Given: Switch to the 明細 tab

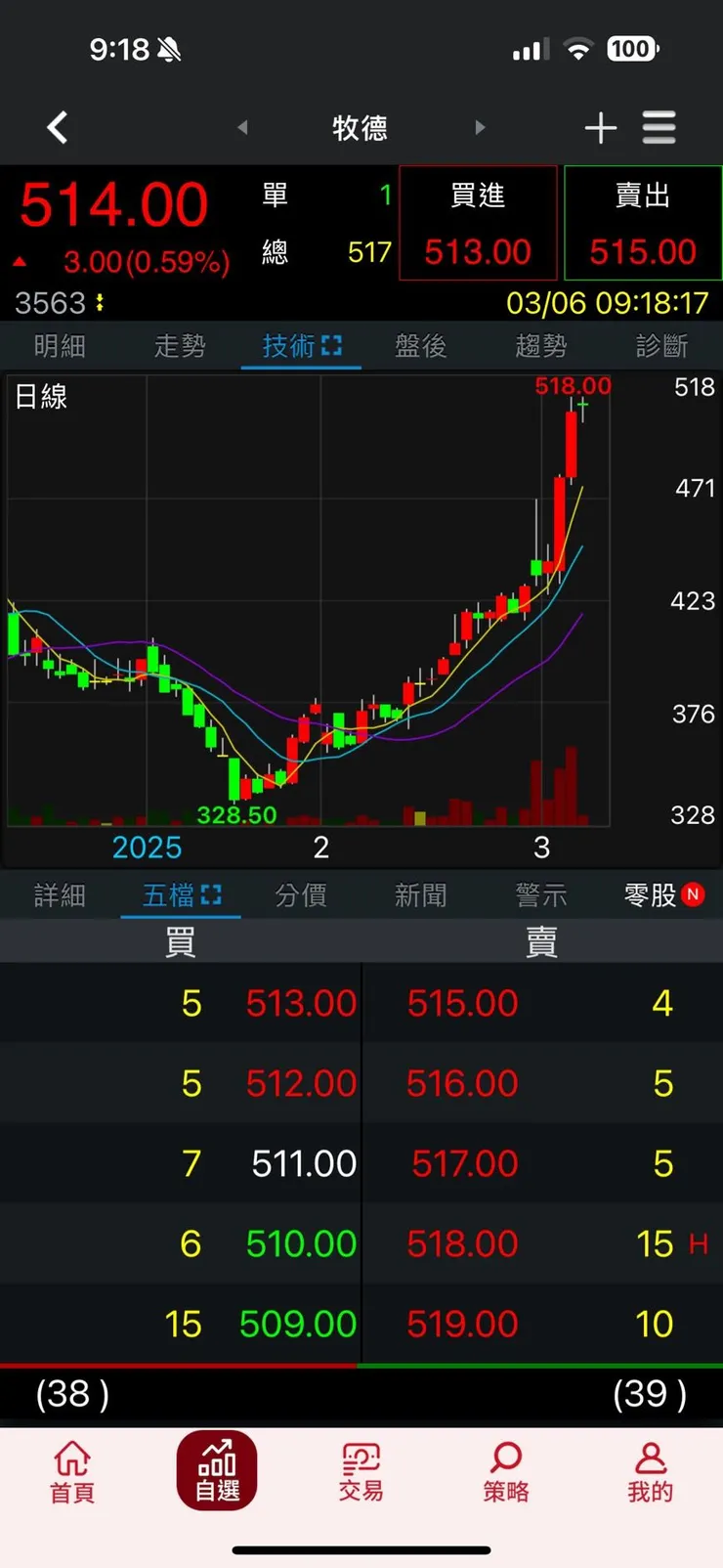Looking at the screenshot, I should tap(60, 346).
